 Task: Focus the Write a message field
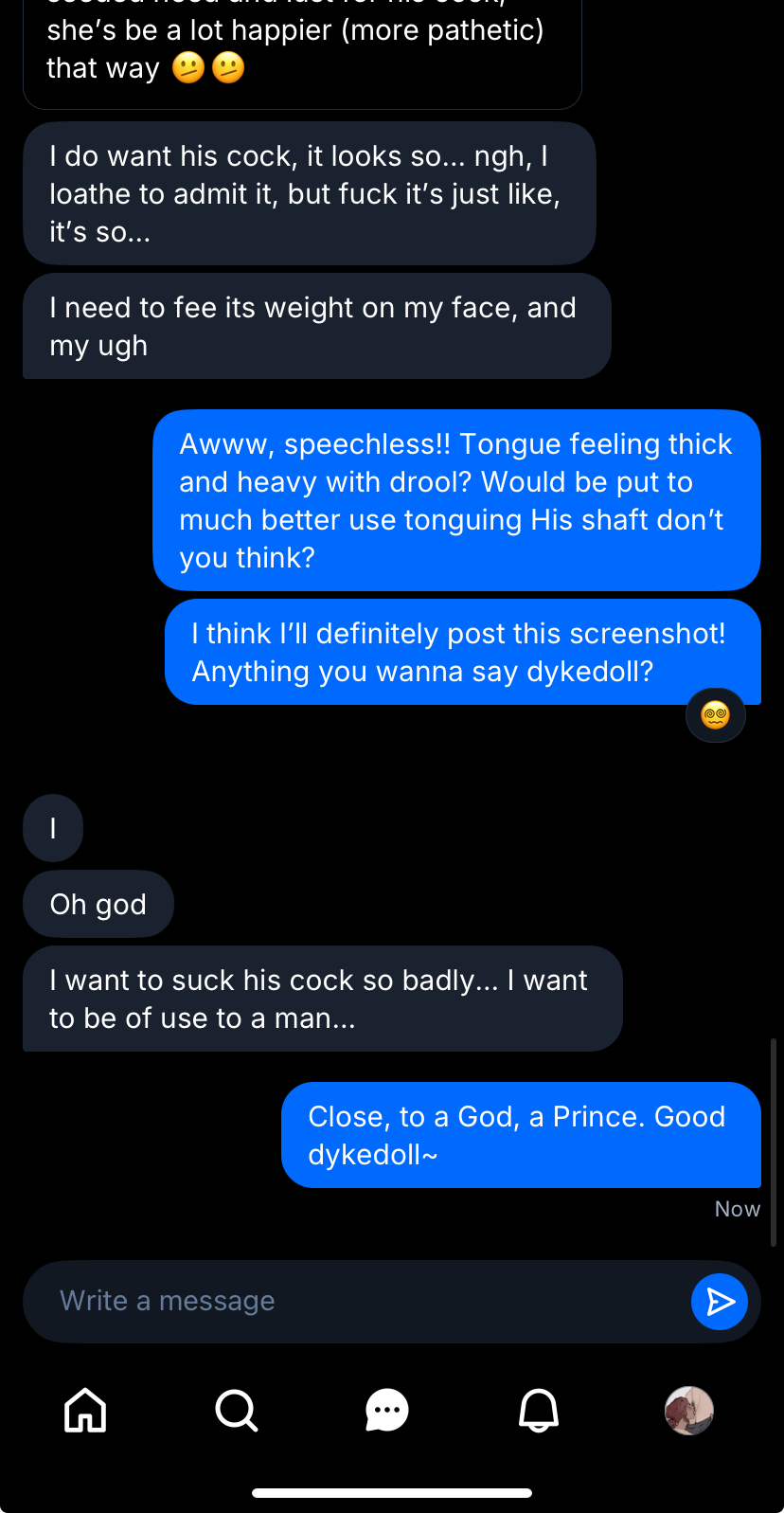pos(360,1302)
